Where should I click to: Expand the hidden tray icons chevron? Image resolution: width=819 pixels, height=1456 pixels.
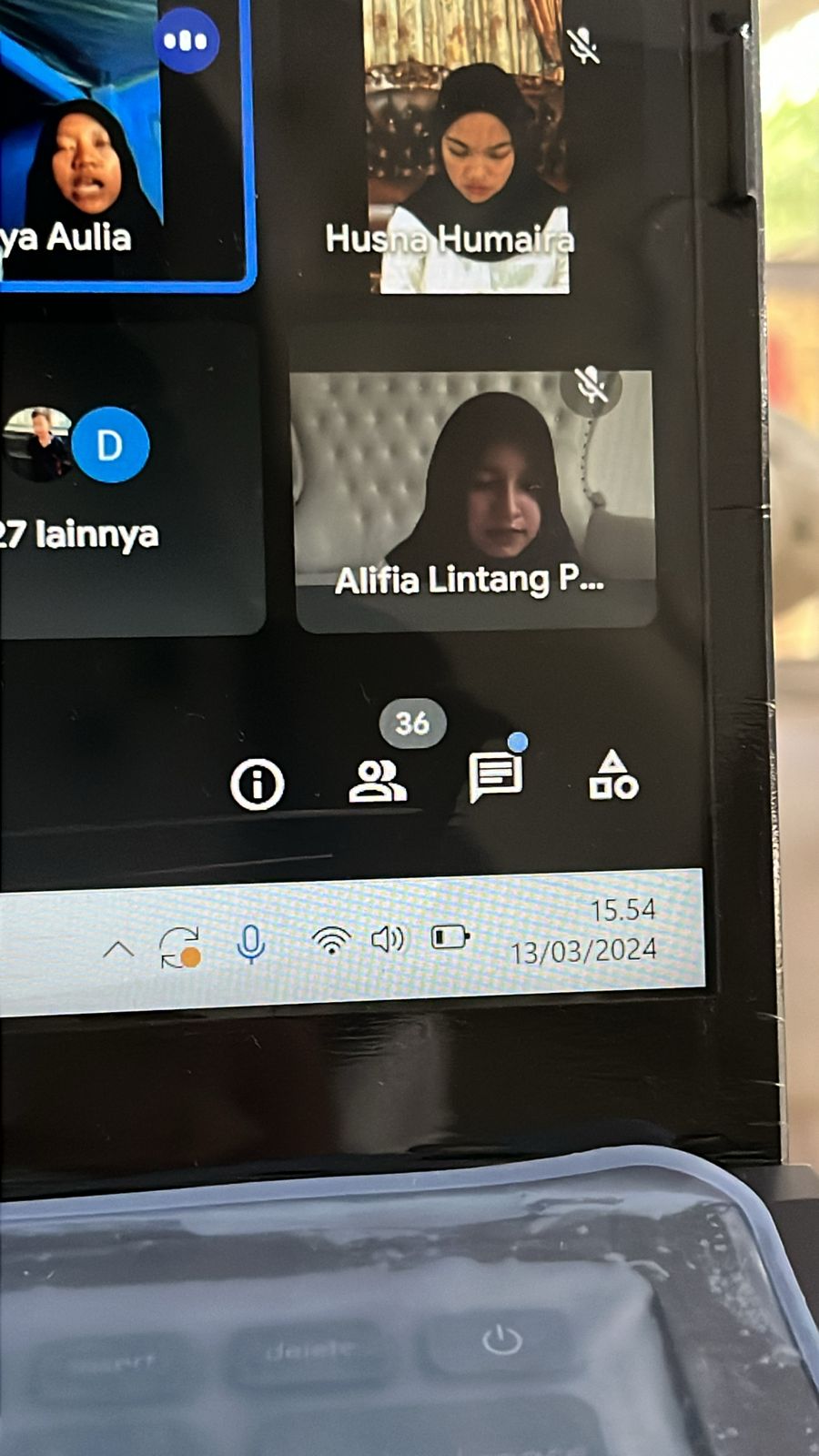click(118, 951)
